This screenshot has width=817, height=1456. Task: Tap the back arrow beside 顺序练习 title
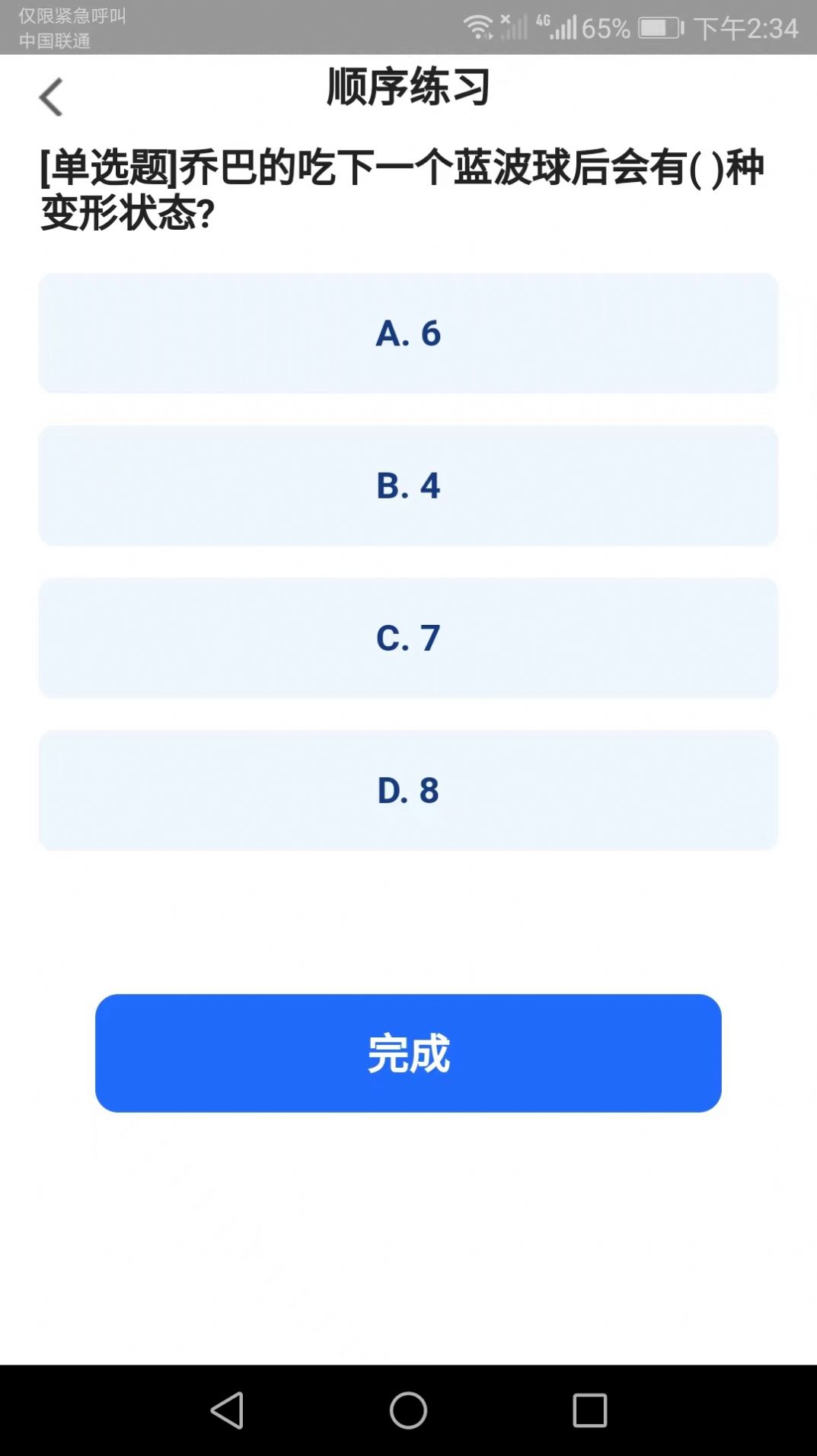(x=50, y=97)
